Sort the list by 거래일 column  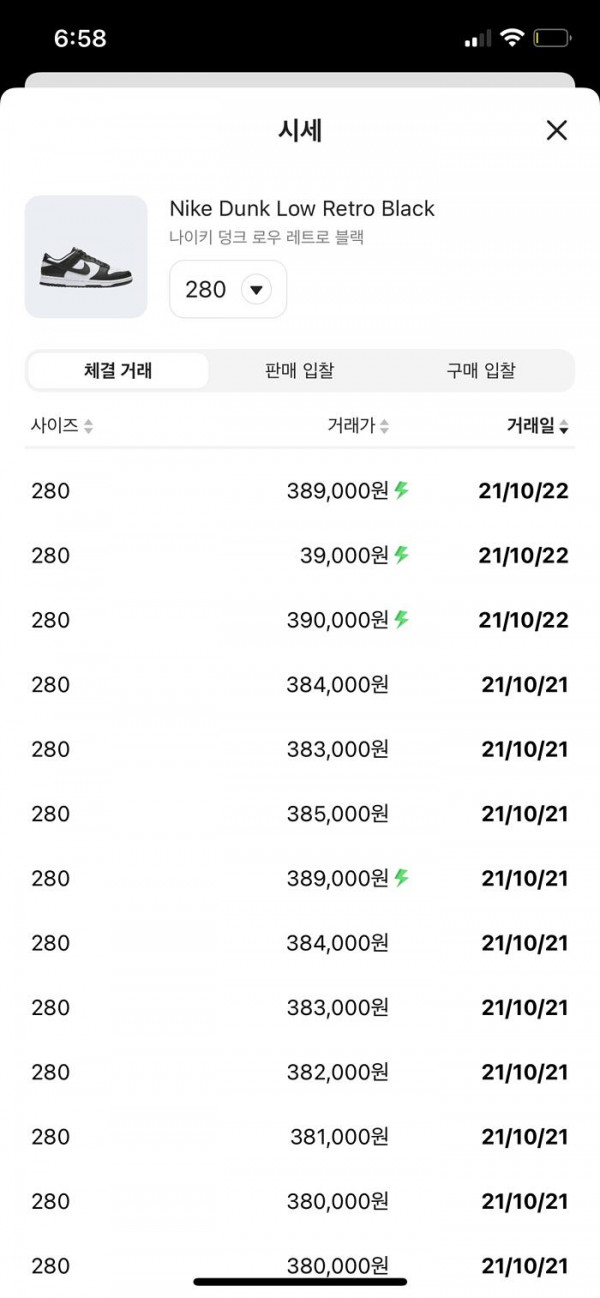pyautogui.click(x=537, y=426)
